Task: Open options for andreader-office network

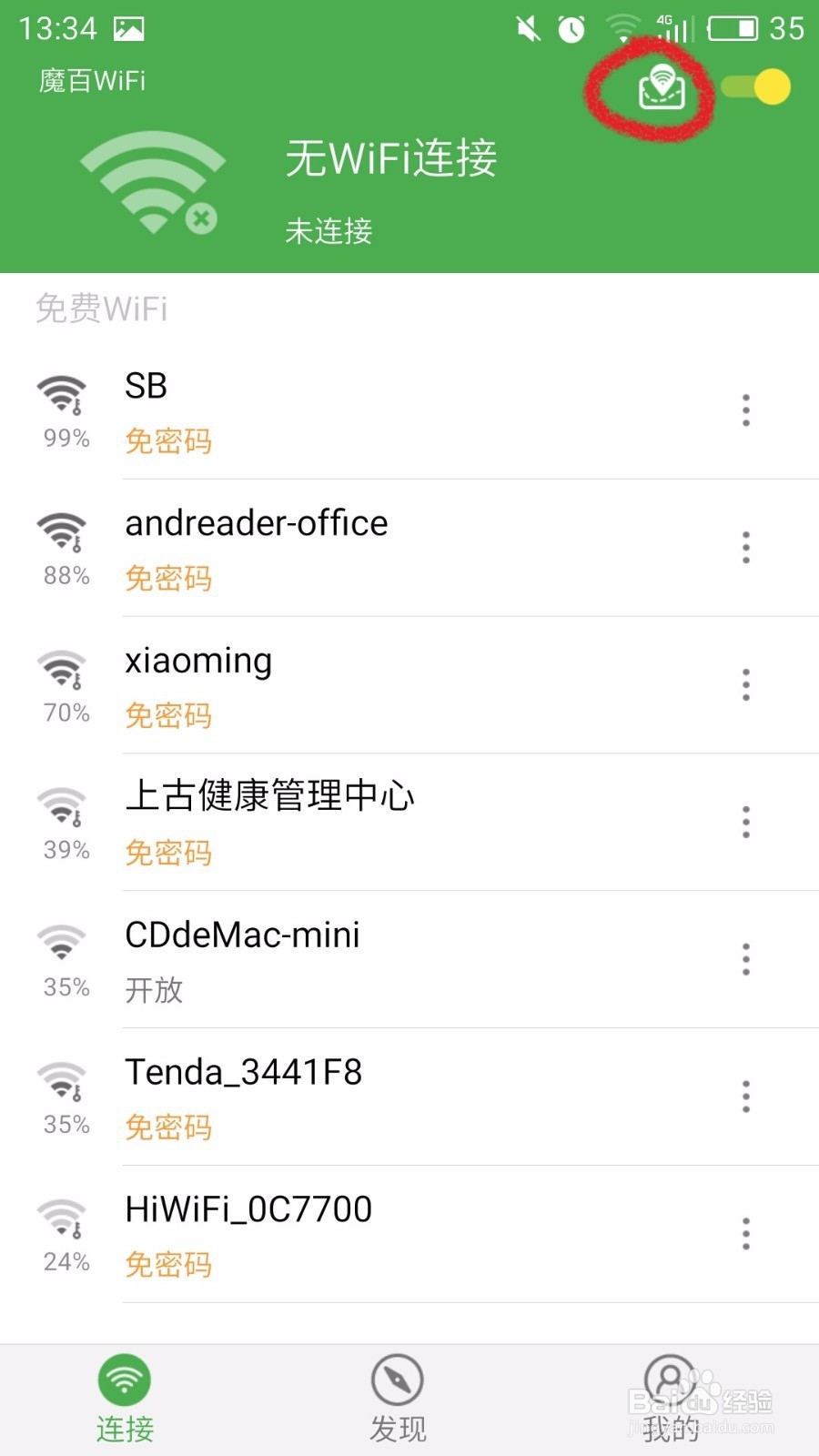Action: (x=745, y=548)
